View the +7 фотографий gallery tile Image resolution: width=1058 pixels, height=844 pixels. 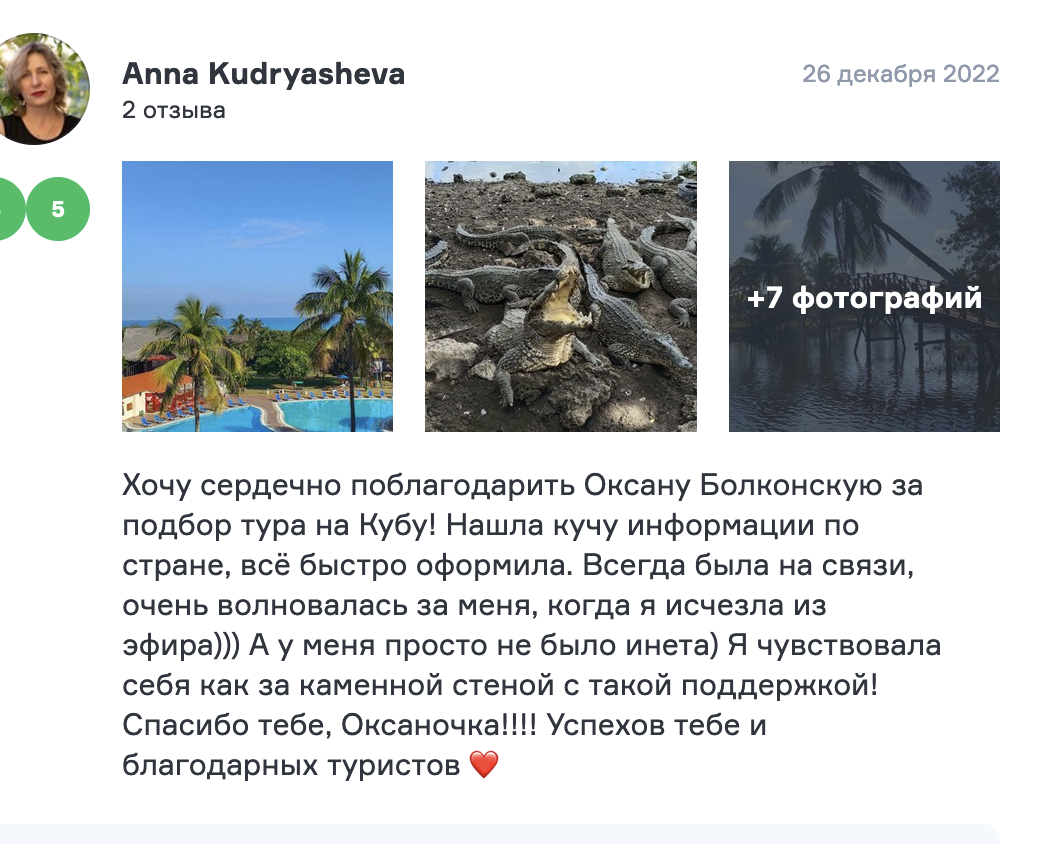click(864, 296)
